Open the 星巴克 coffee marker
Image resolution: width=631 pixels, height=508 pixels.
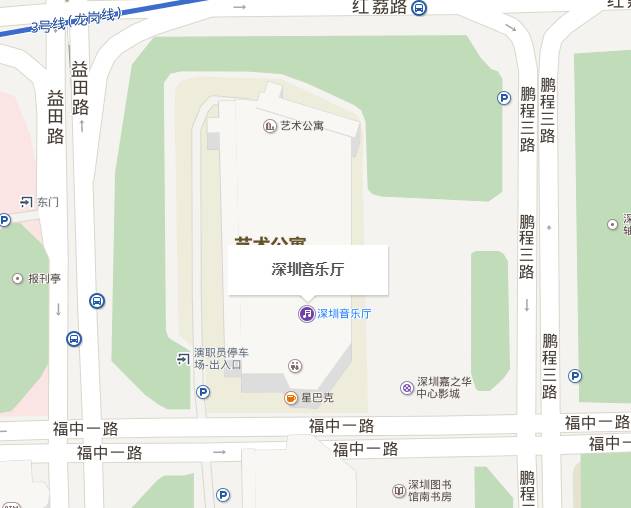[x=290, y=397]
